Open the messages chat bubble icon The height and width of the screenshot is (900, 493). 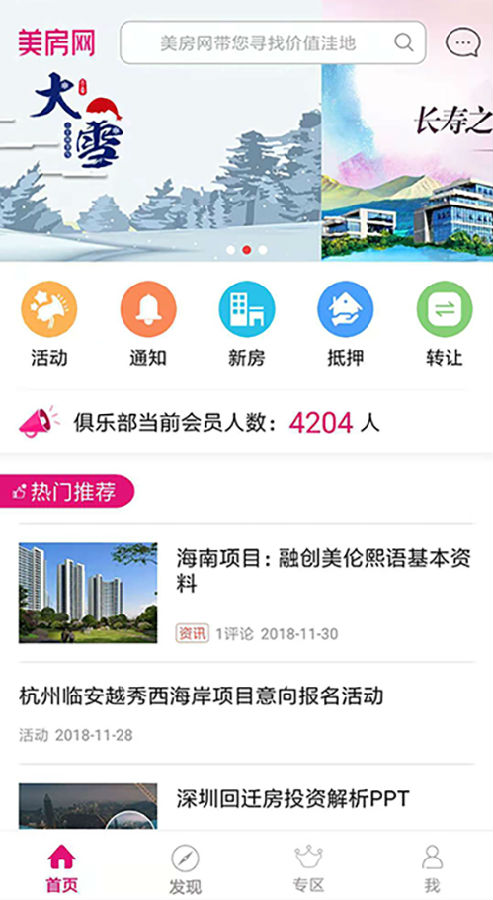coord(463,43)
